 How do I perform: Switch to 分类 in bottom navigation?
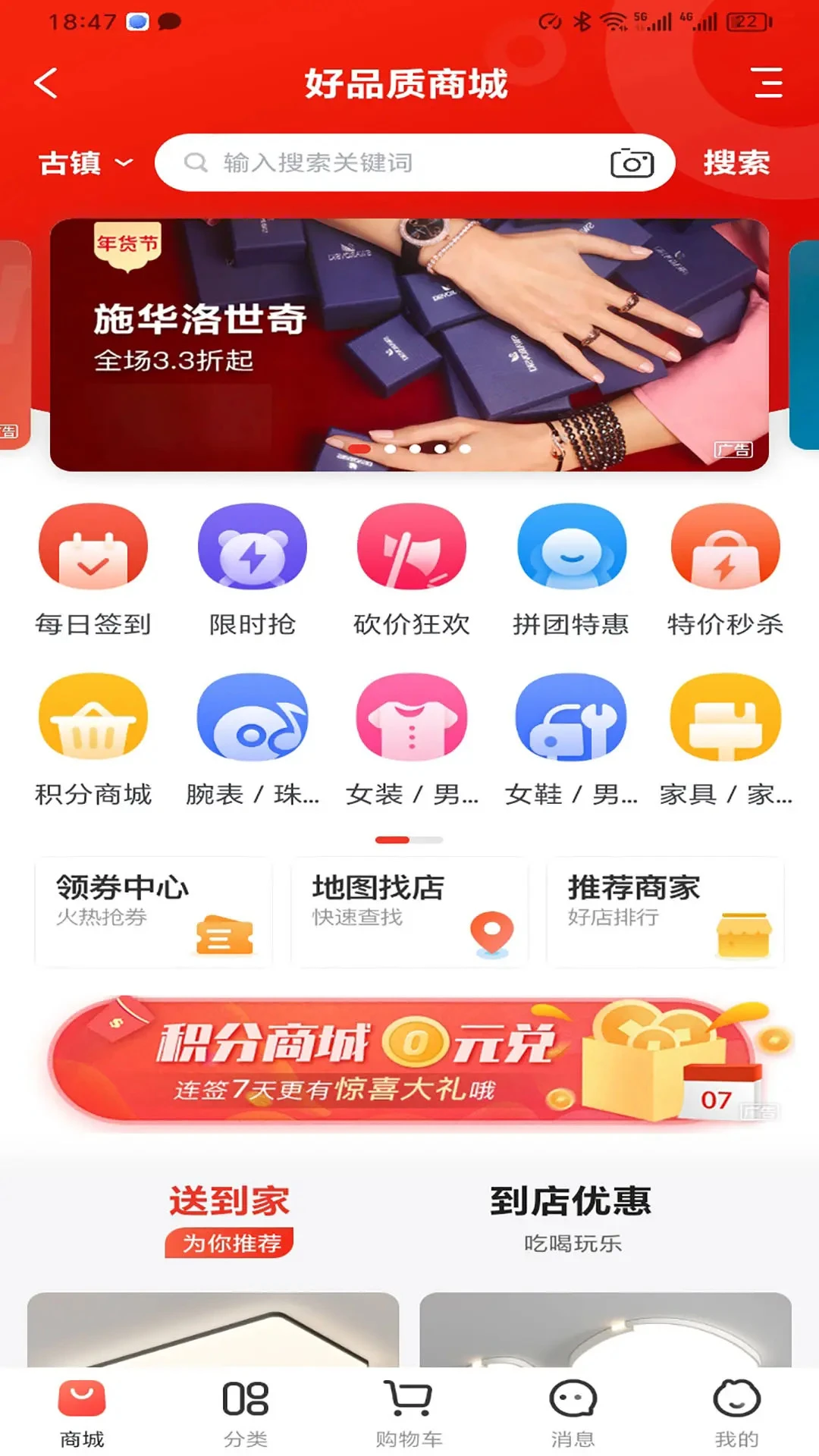(246, 1412)
